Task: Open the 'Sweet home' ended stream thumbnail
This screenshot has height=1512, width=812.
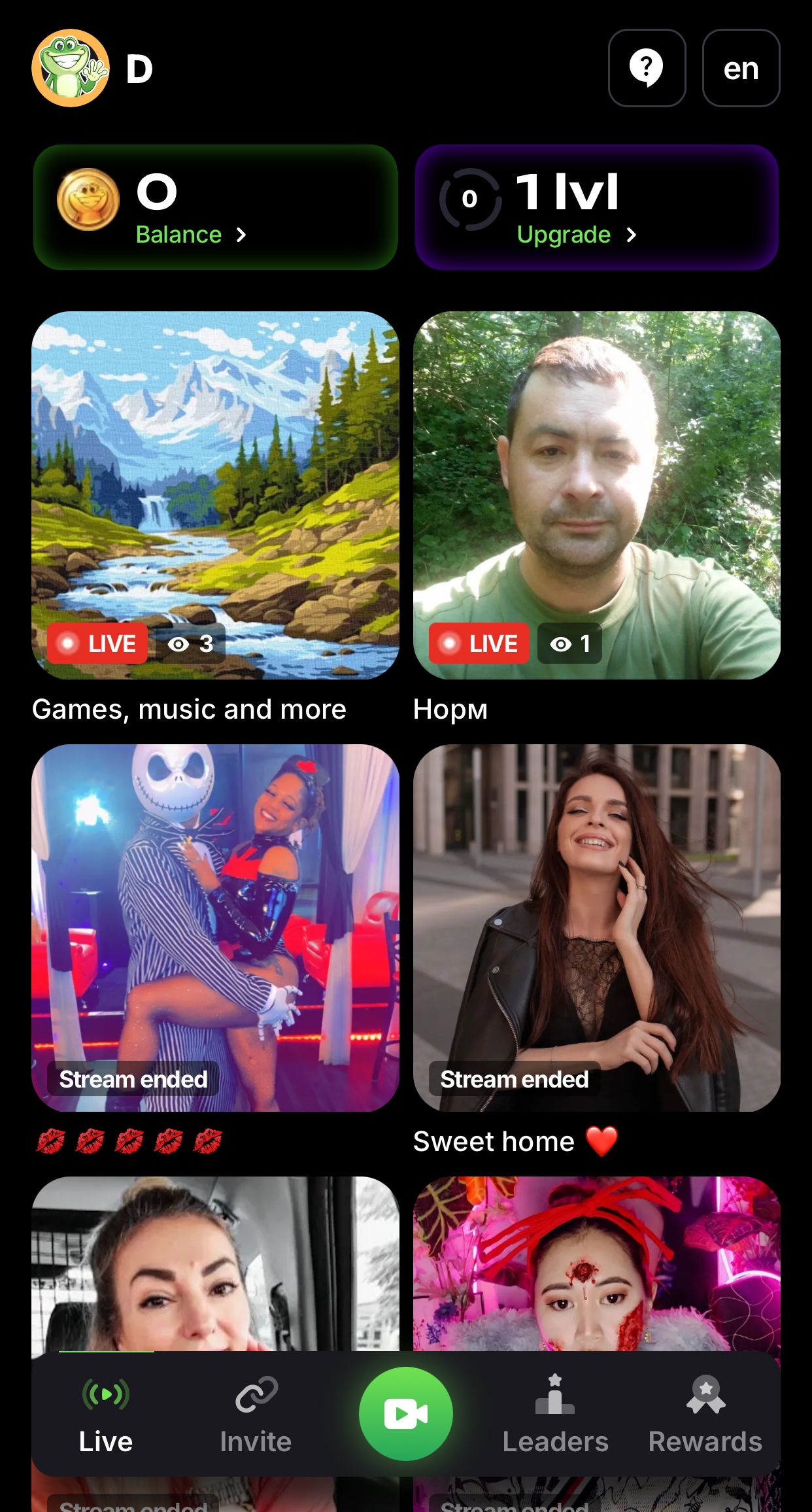Action: click(597, 929)
